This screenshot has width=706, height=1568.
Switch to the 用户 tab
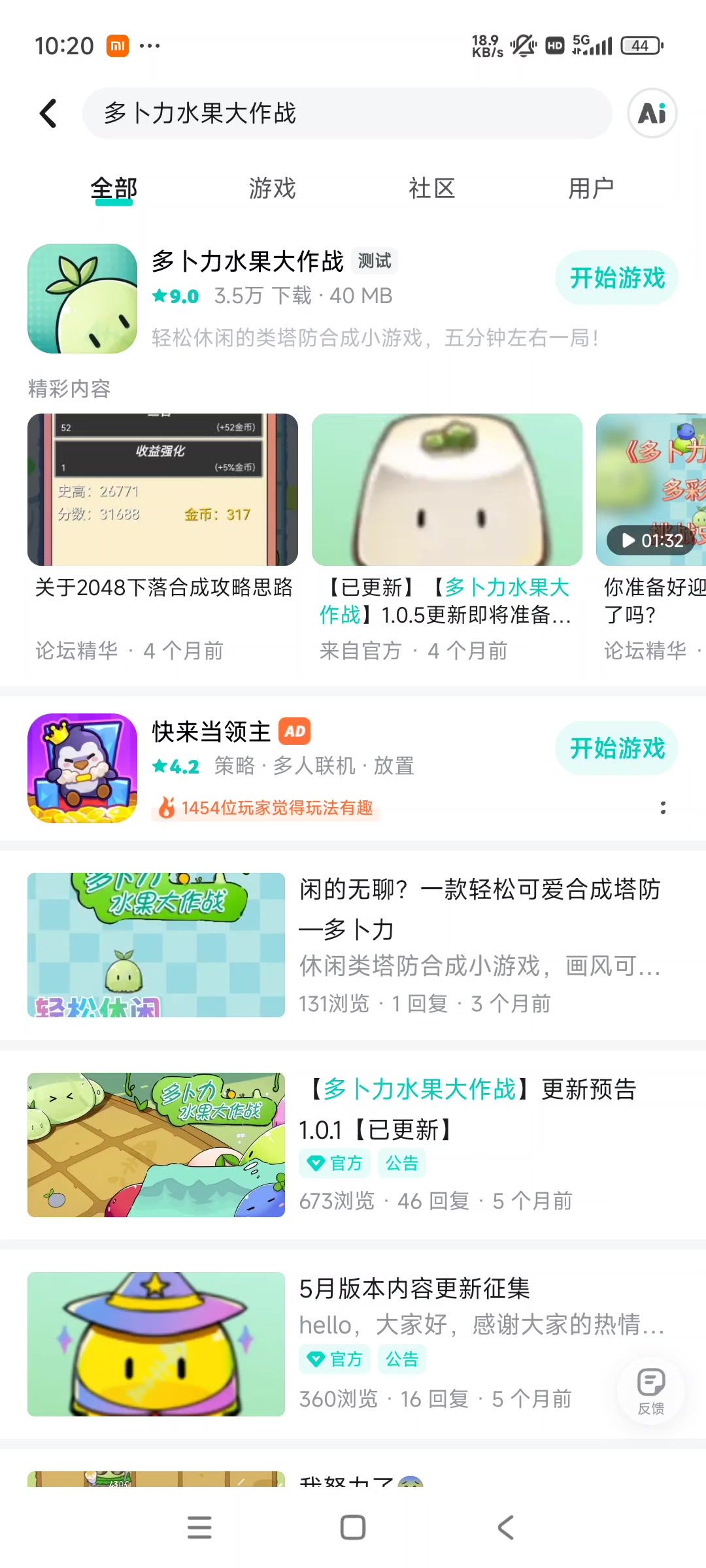[590, 189]
